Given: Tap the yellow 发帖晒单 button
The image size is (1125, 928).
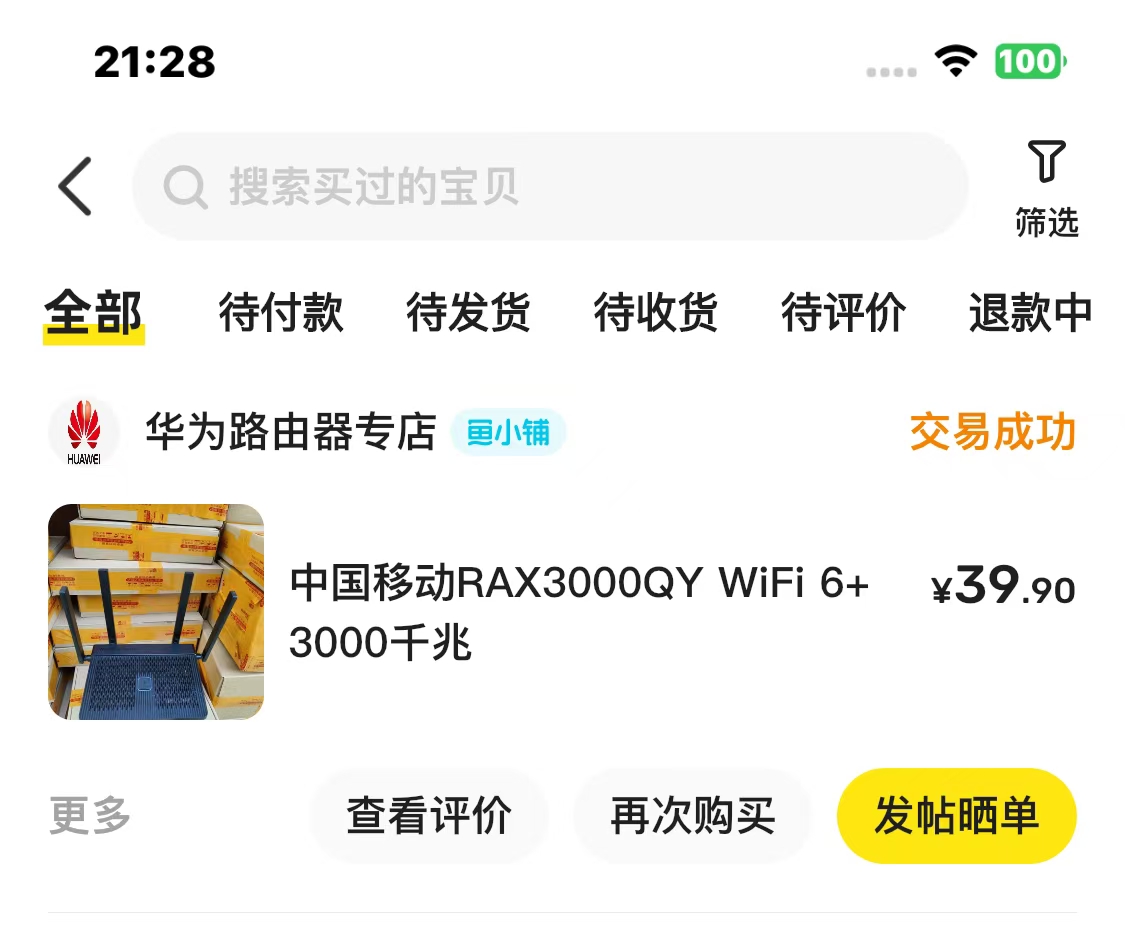Looking at the screenshot, I should (x=956, y=816).
